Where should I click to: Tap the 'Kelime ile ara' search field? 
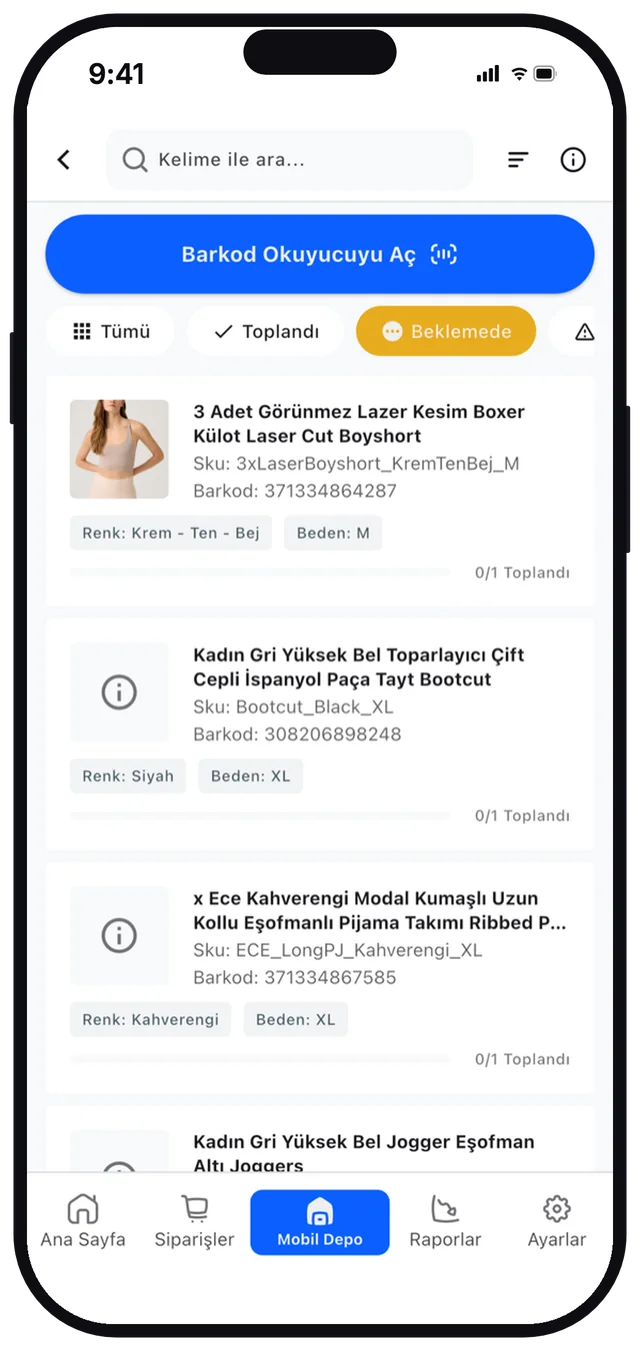coord(289,160)
